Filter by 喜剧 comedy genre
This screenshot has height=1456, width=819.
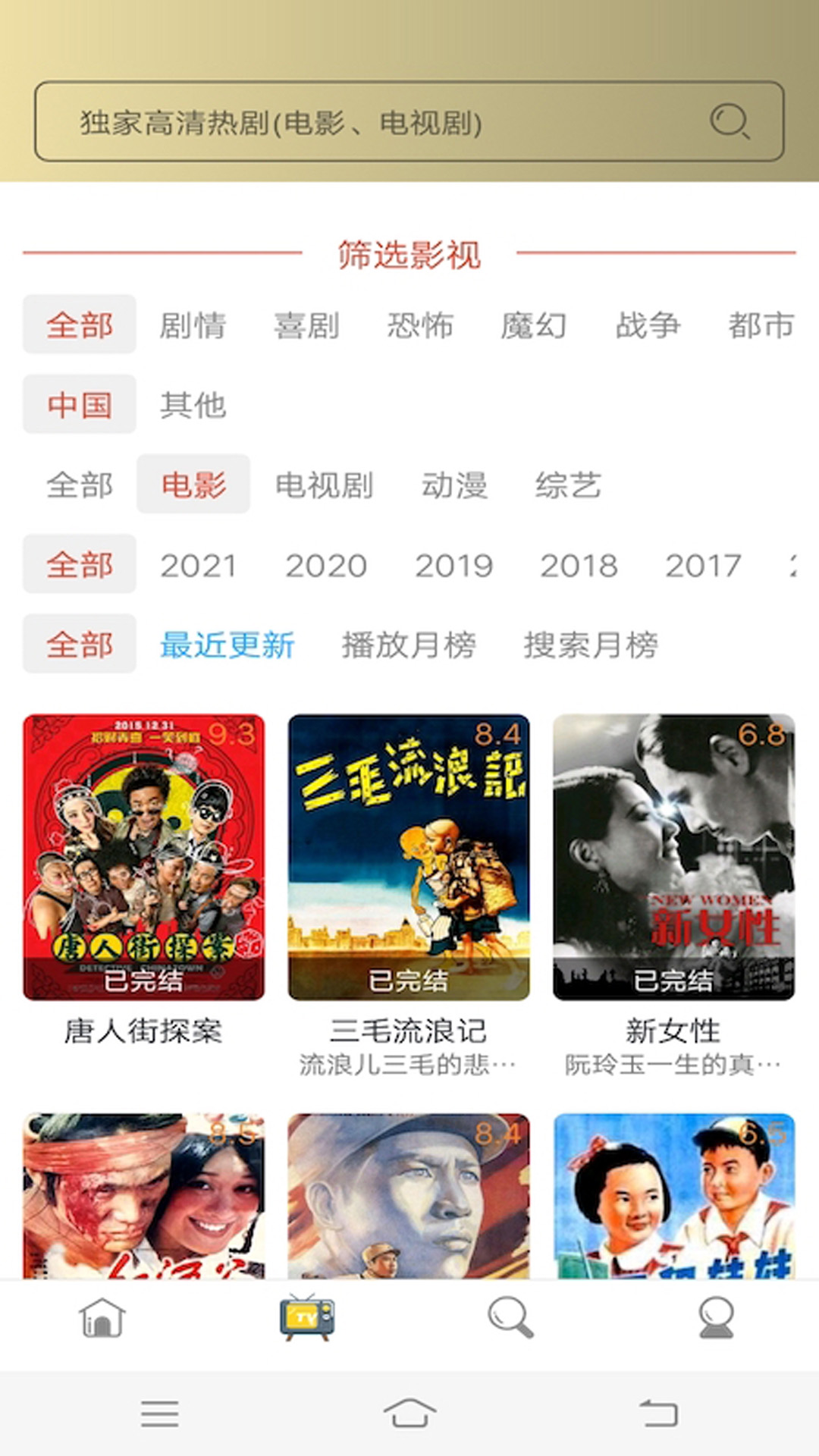tap(306, 325)
